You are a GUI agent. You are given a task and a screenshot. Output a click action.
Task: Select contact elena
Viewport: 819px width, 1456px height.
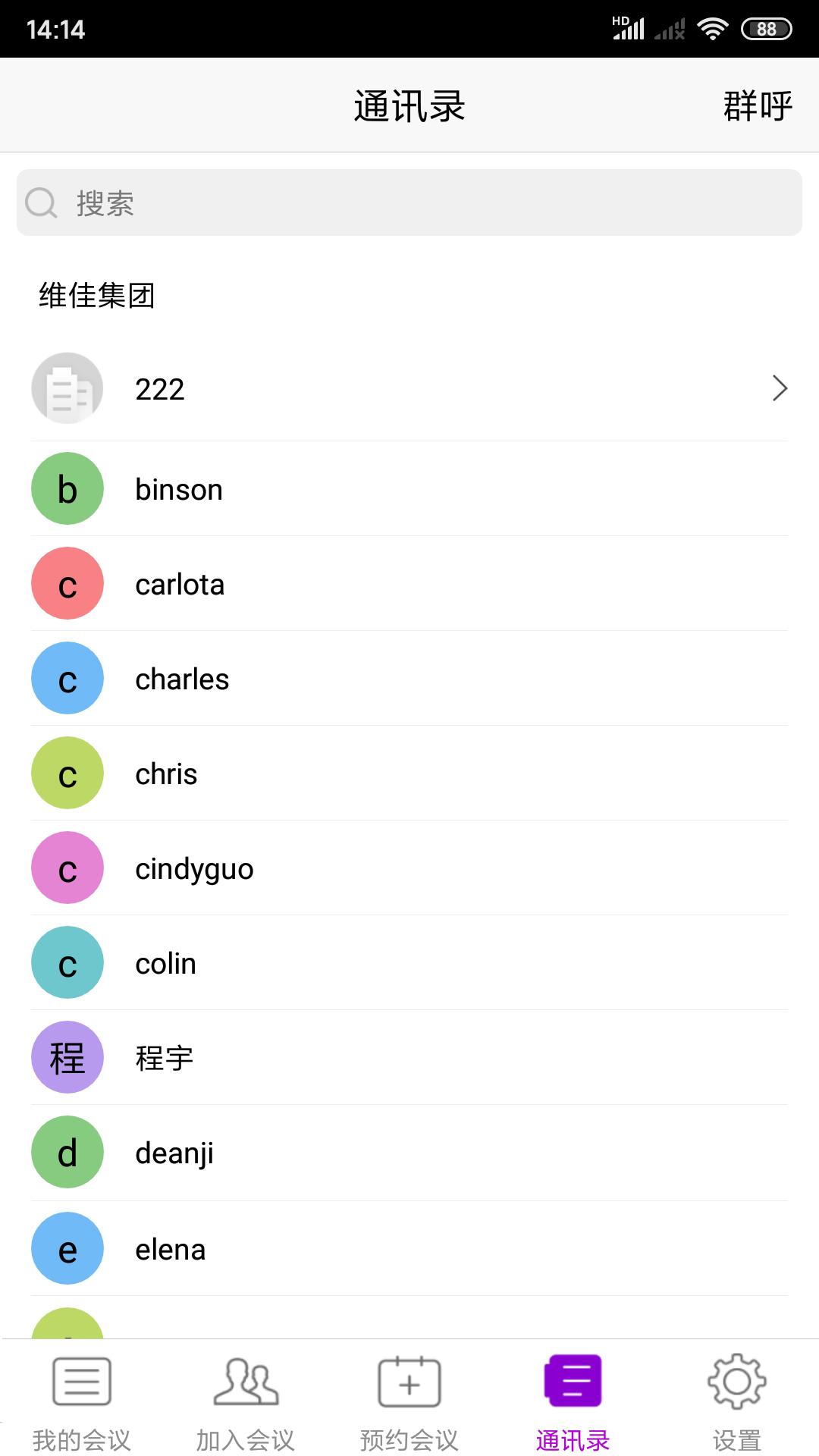tap(409, 1249)
